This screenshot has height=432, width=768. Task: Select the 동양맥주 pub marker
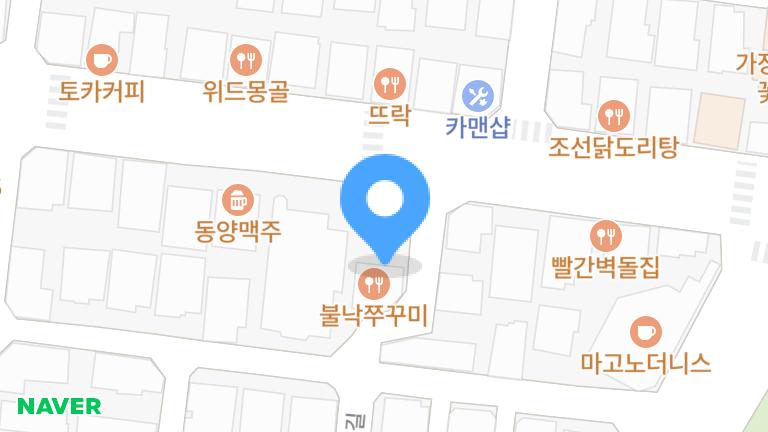tap(237, 200)
